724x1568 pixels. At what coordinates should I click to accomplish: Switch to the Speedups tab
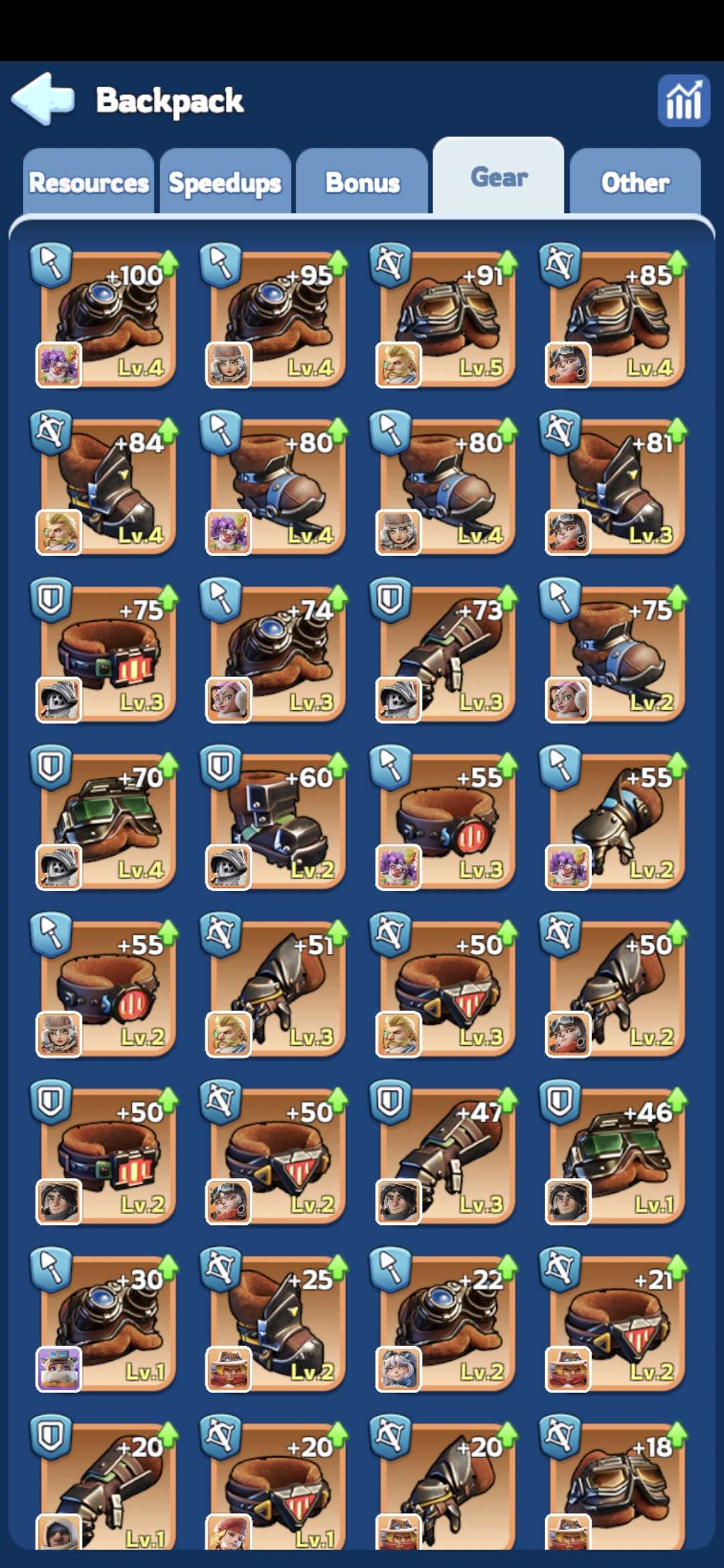225,182
